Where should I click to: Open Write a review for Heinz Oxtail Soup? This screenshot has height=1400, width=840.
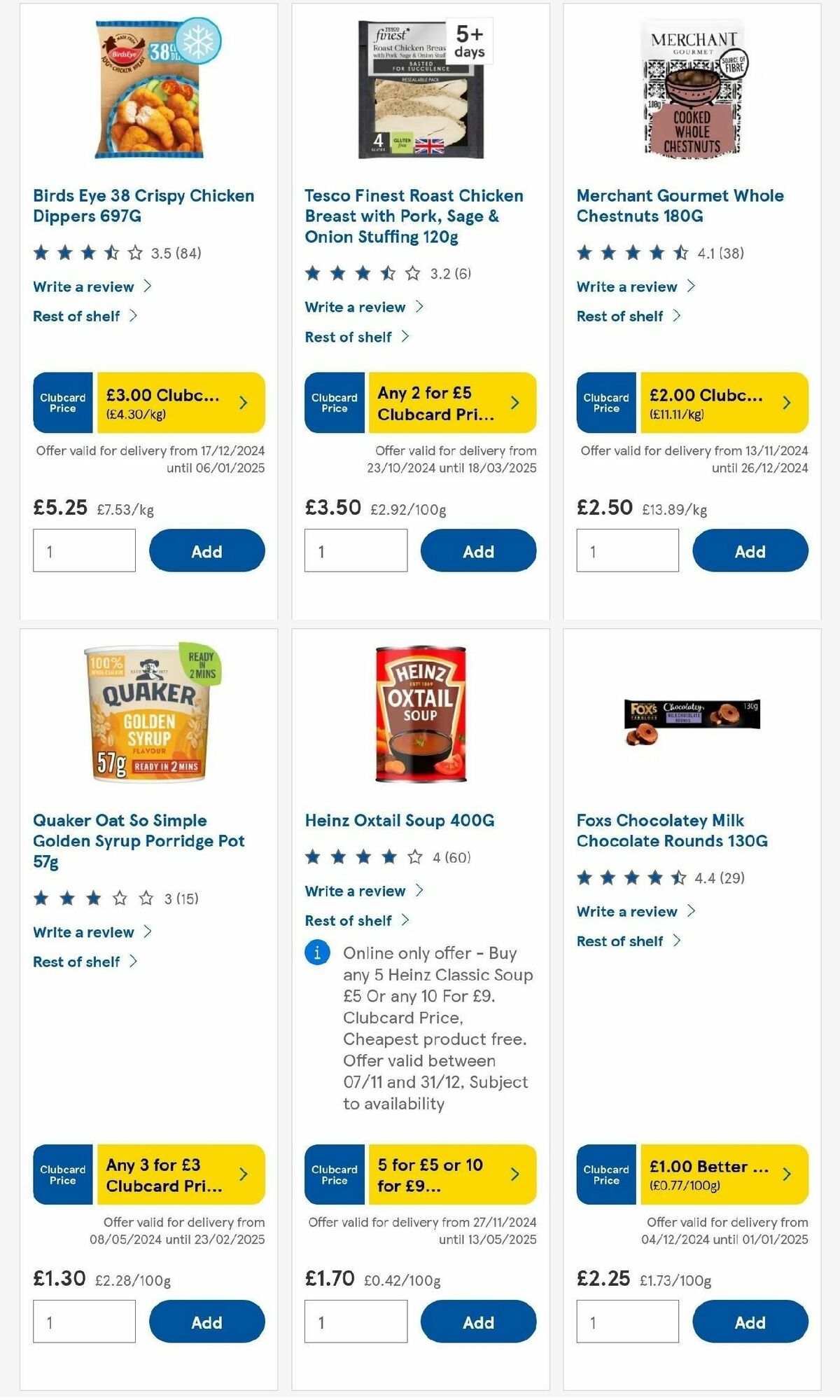[x=354, y=891]
